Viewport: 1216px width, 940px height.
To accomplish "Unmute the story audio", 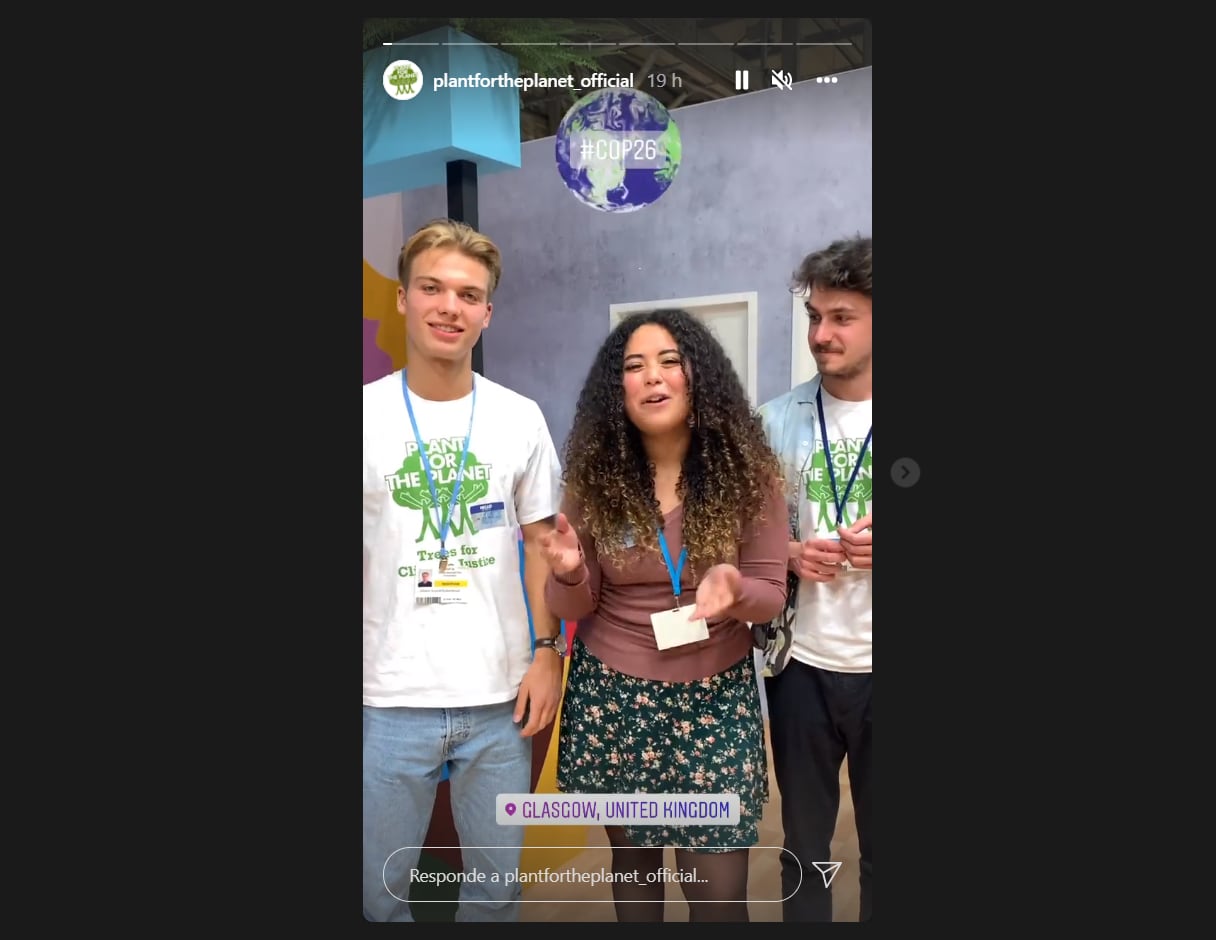I will click(782, 80).
